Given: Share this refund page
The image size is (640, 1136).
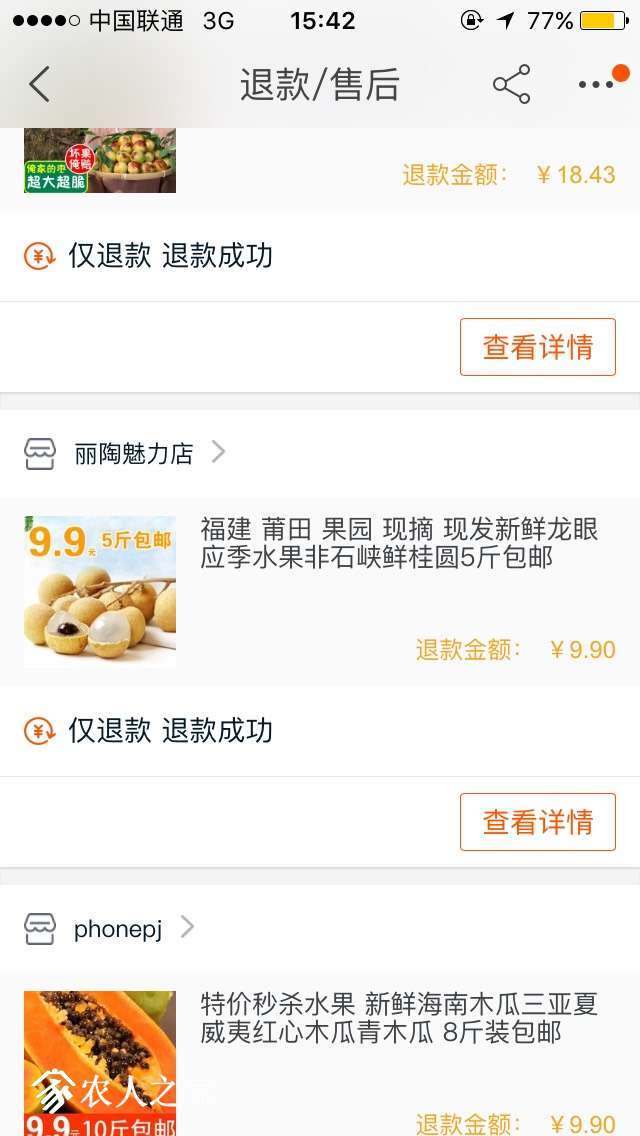Looking at the screenshot, I should pyautogui.click(x=512, y=84).
